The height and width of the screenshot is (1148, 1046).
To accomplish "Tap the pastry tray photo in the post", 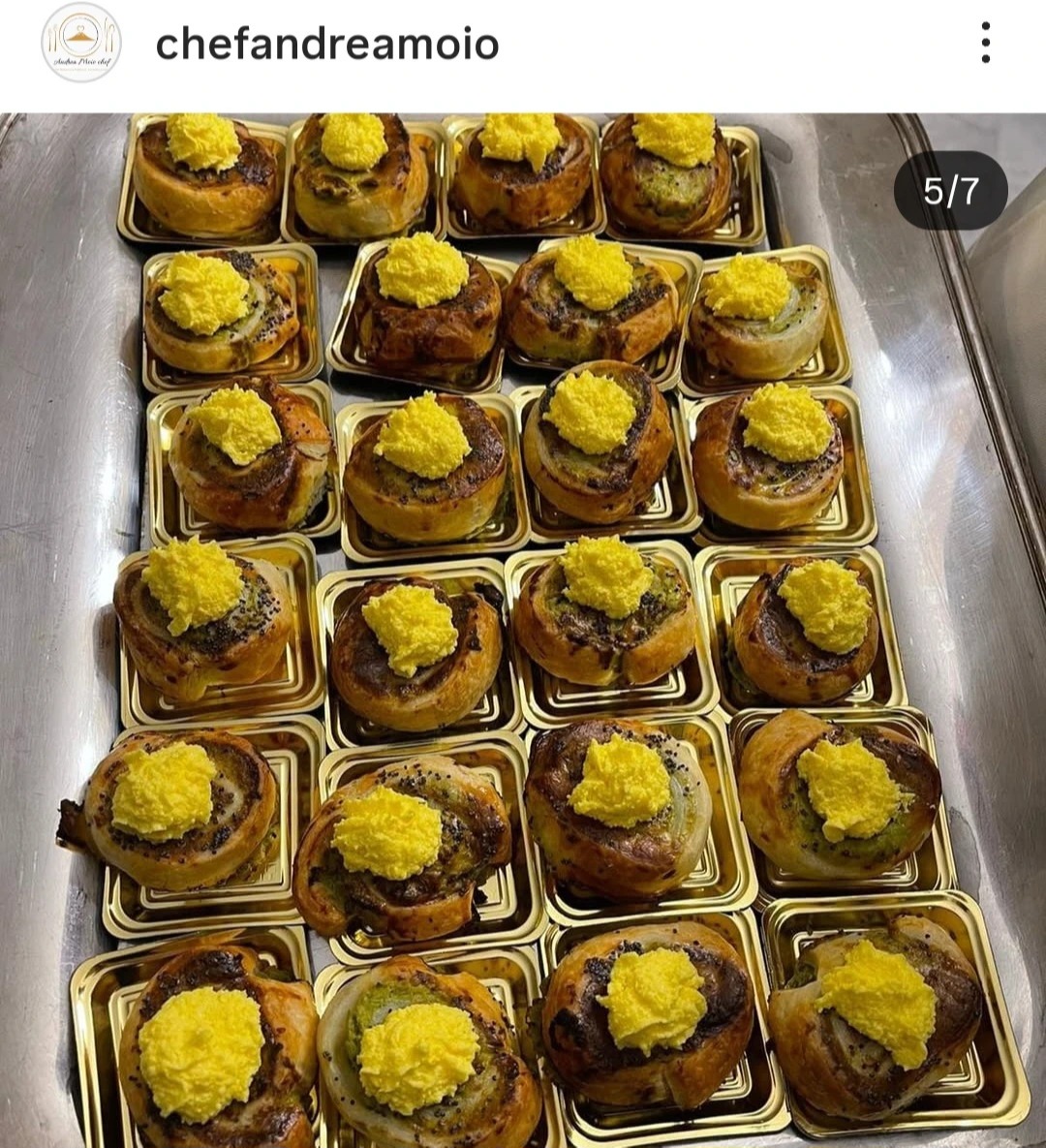I will point(523,630).
